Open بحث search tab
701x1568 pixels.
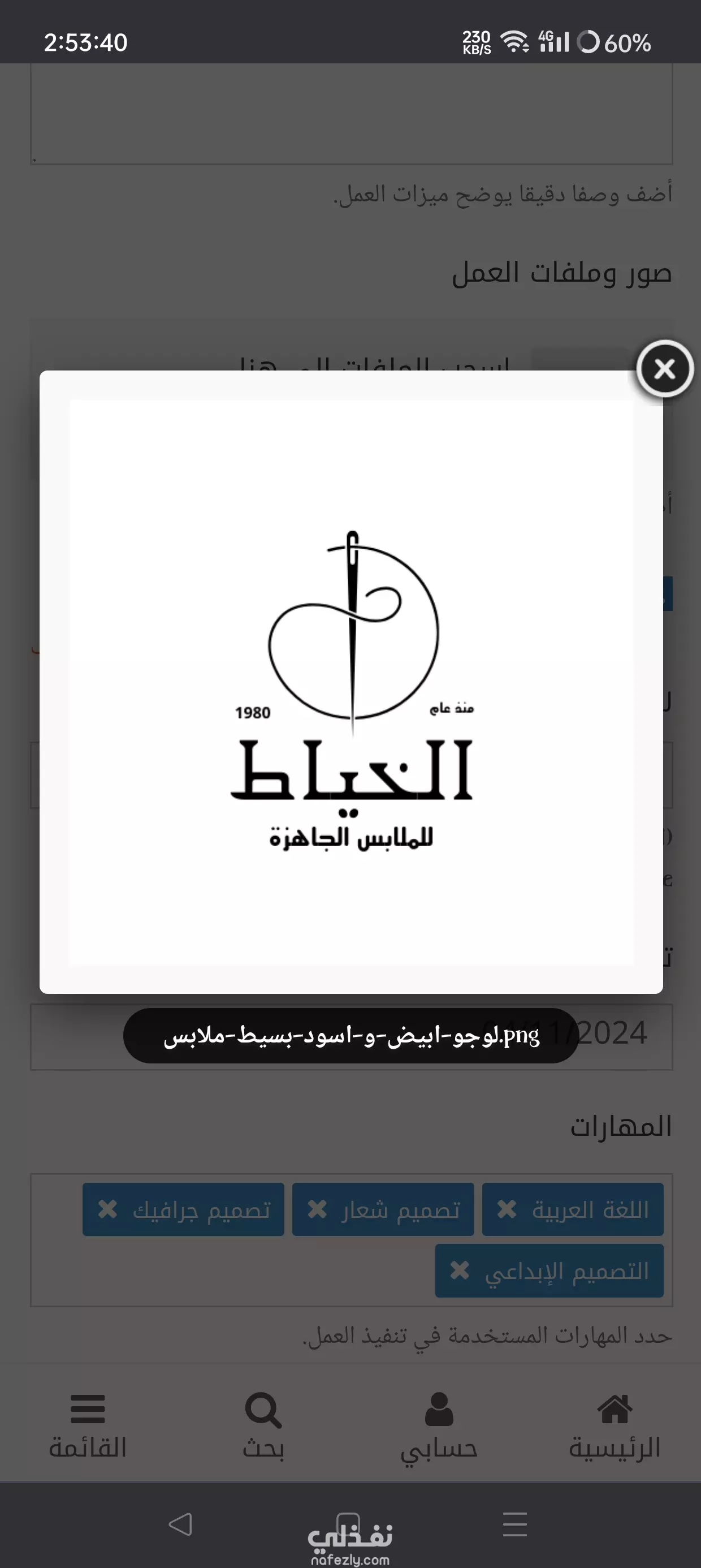click(x=263, y=1425)
